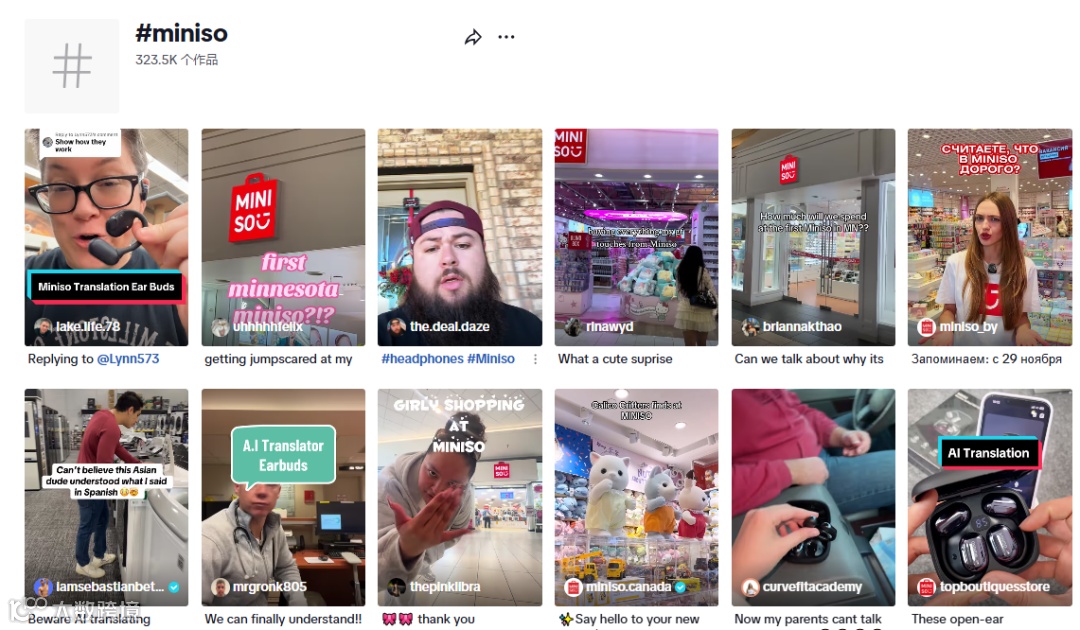Screen dimensions: 1080x630
Task: Open thepinklibra's girly shopping video
Action: click(459, 497)
